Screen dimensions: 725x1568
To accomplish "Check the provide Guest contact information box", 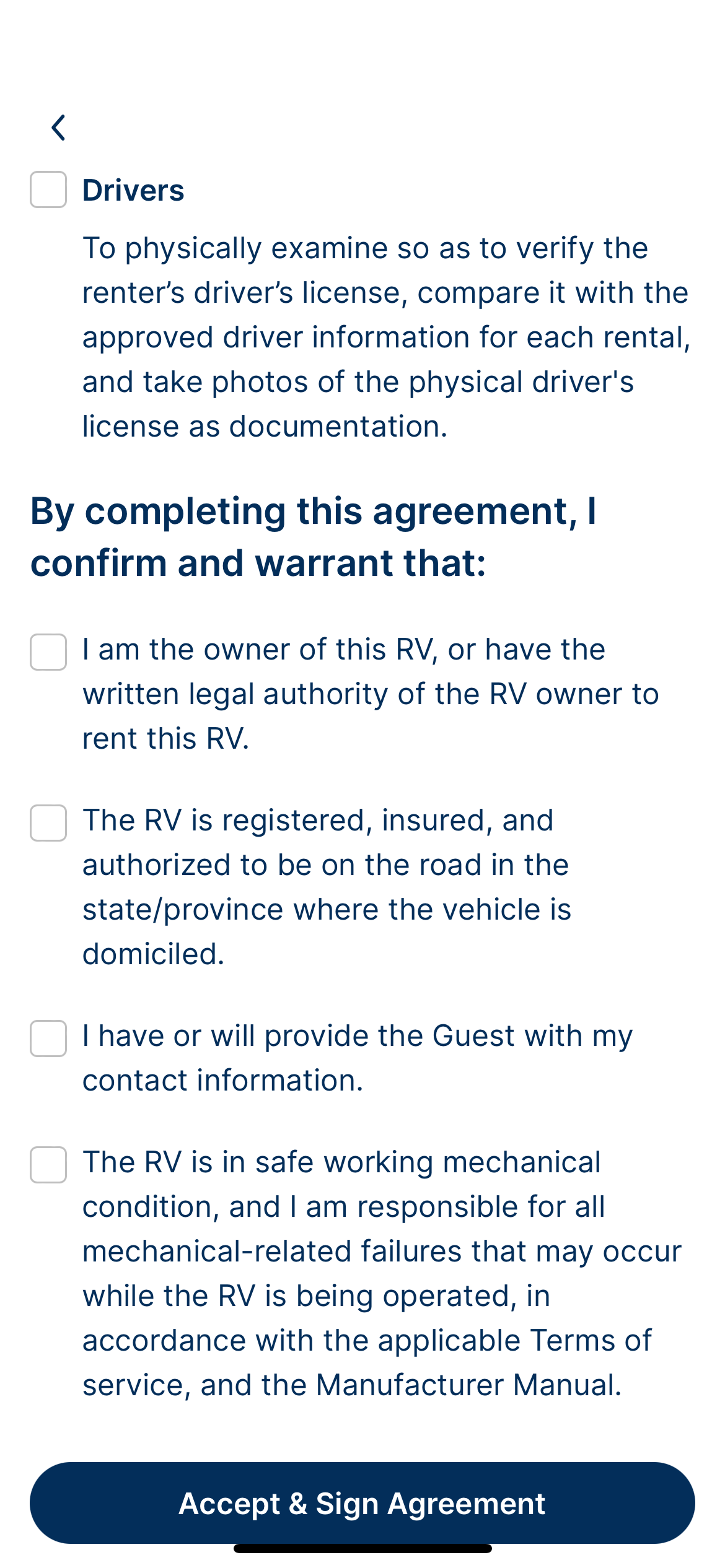I will [48, 1038].
